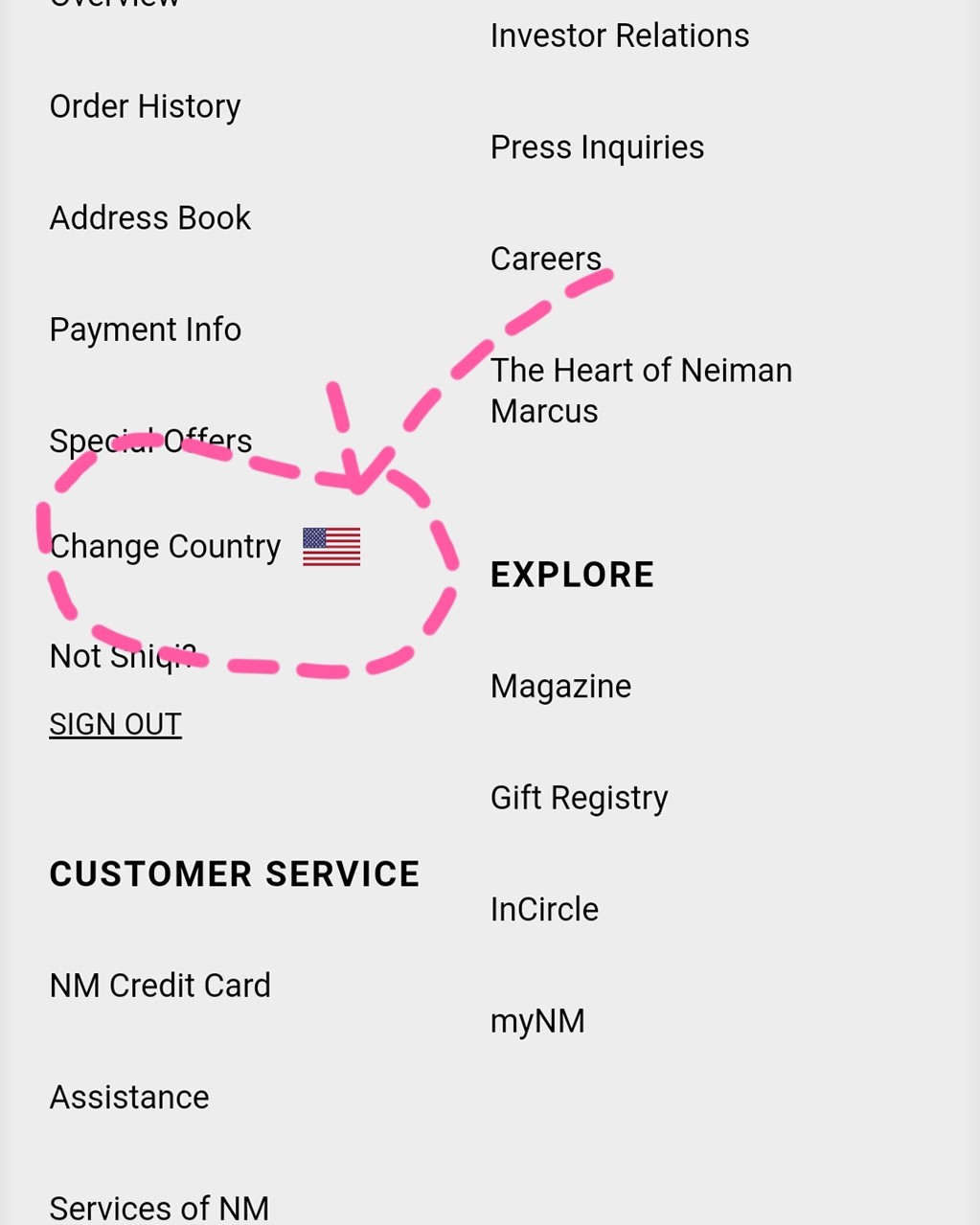Go to InCircle
Image resolution: width=980 pixels, height=1225 pixels.
pyautogui.click(x=544, y=910)
